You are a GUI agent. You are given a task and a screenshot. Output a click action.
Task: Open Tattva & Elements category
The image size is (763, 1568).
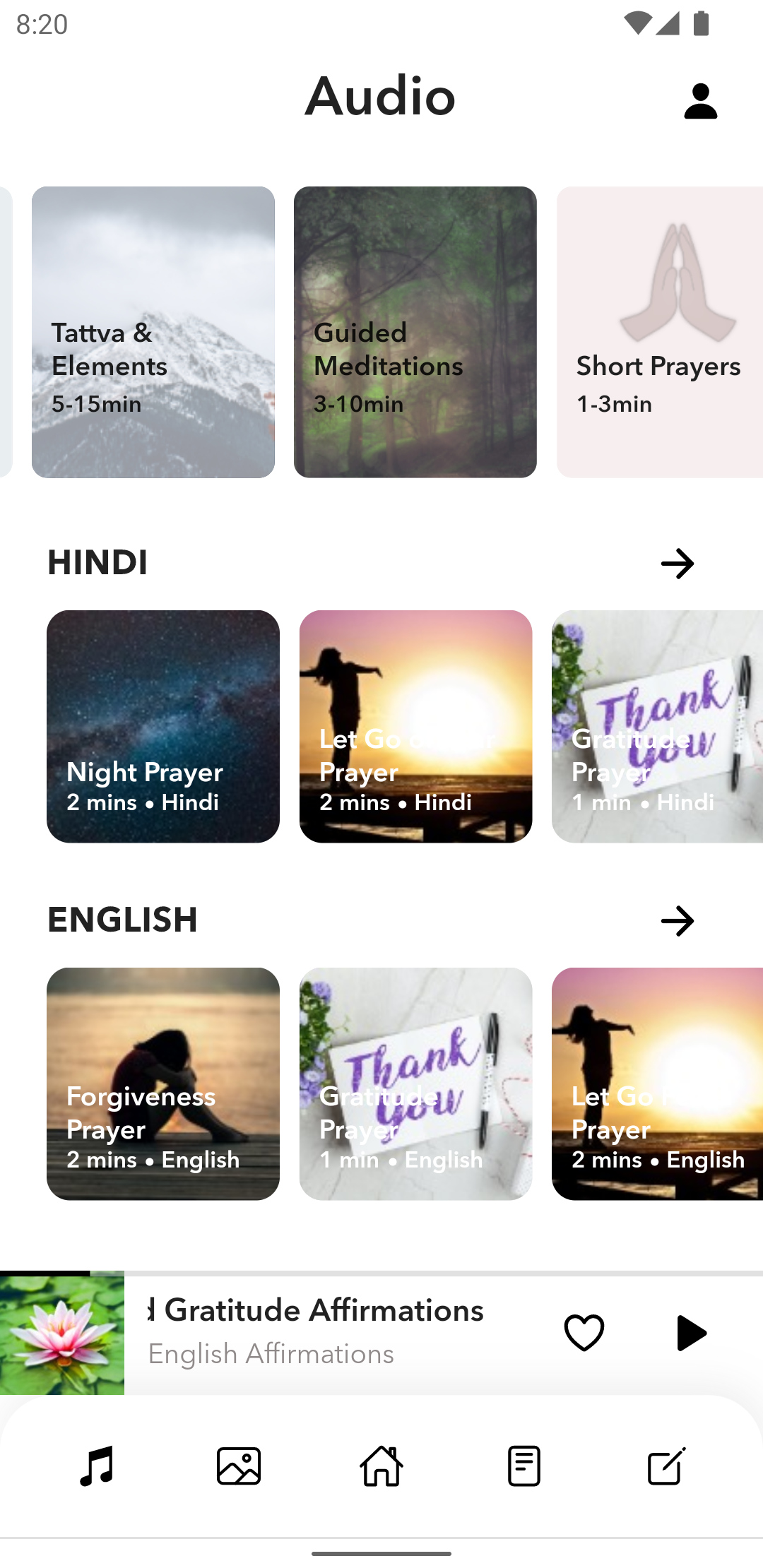(x=153, y=332)
